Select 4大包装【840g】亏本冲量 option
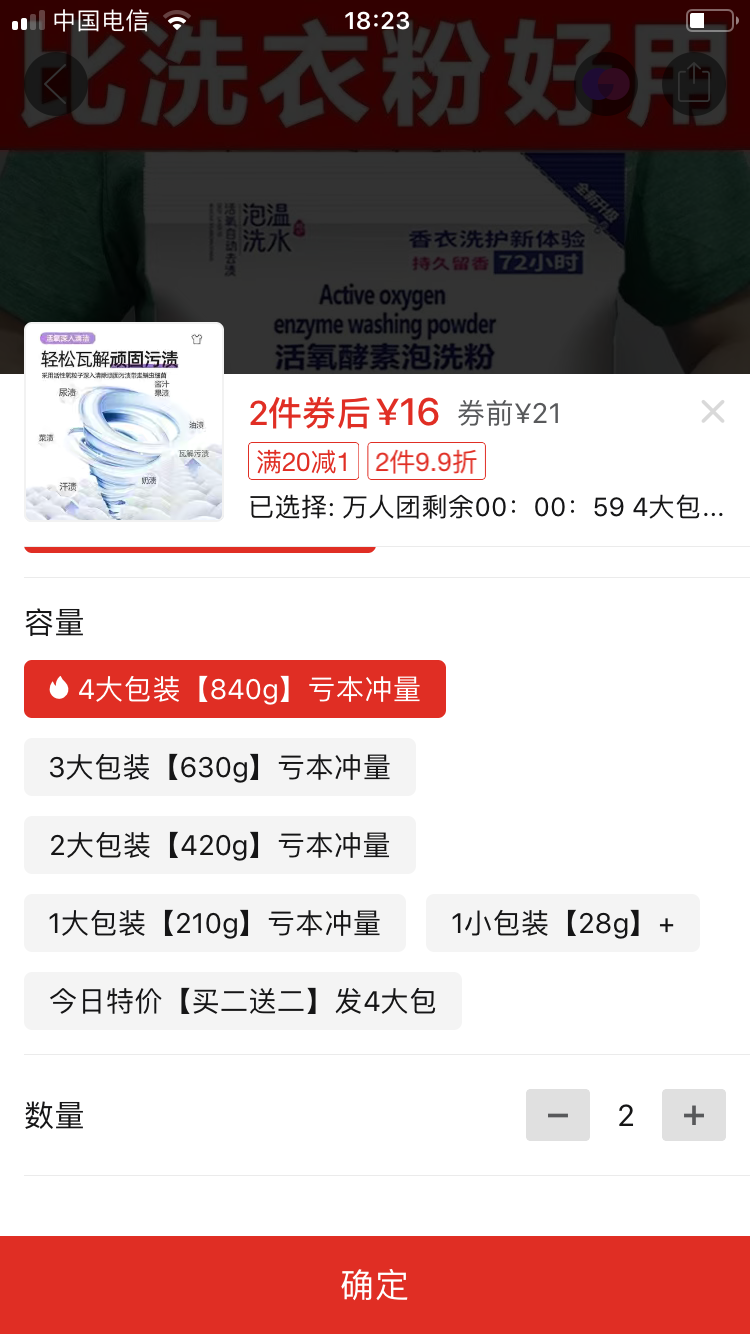 [x=235, y=689]
